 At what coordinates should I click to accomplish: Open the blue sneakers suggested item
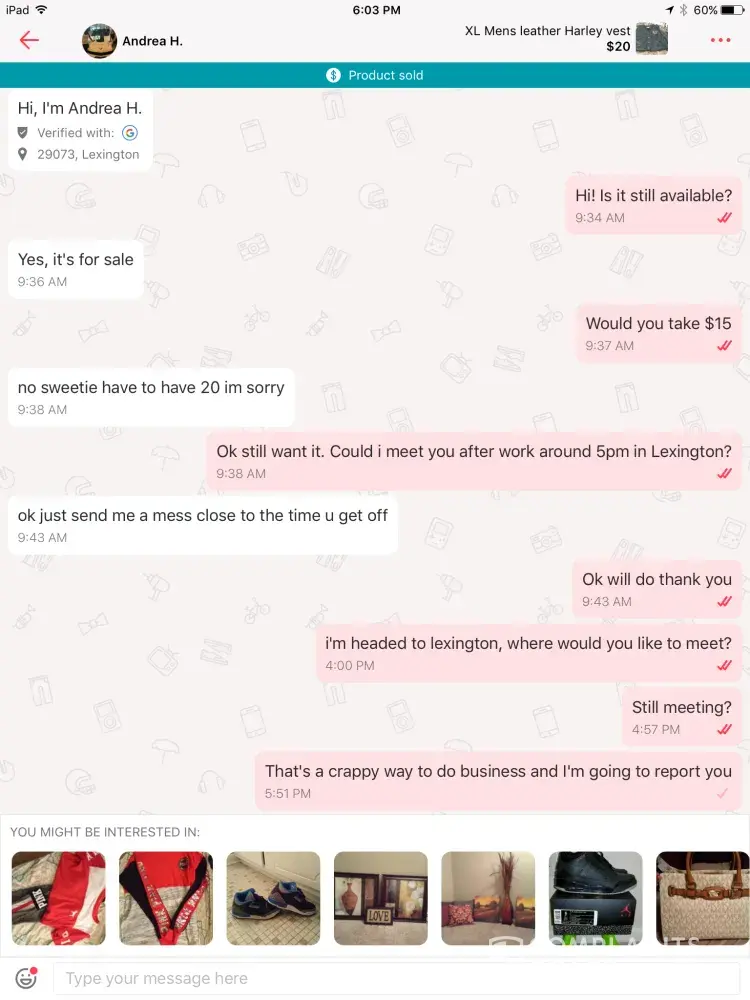(x=273, y=897)
